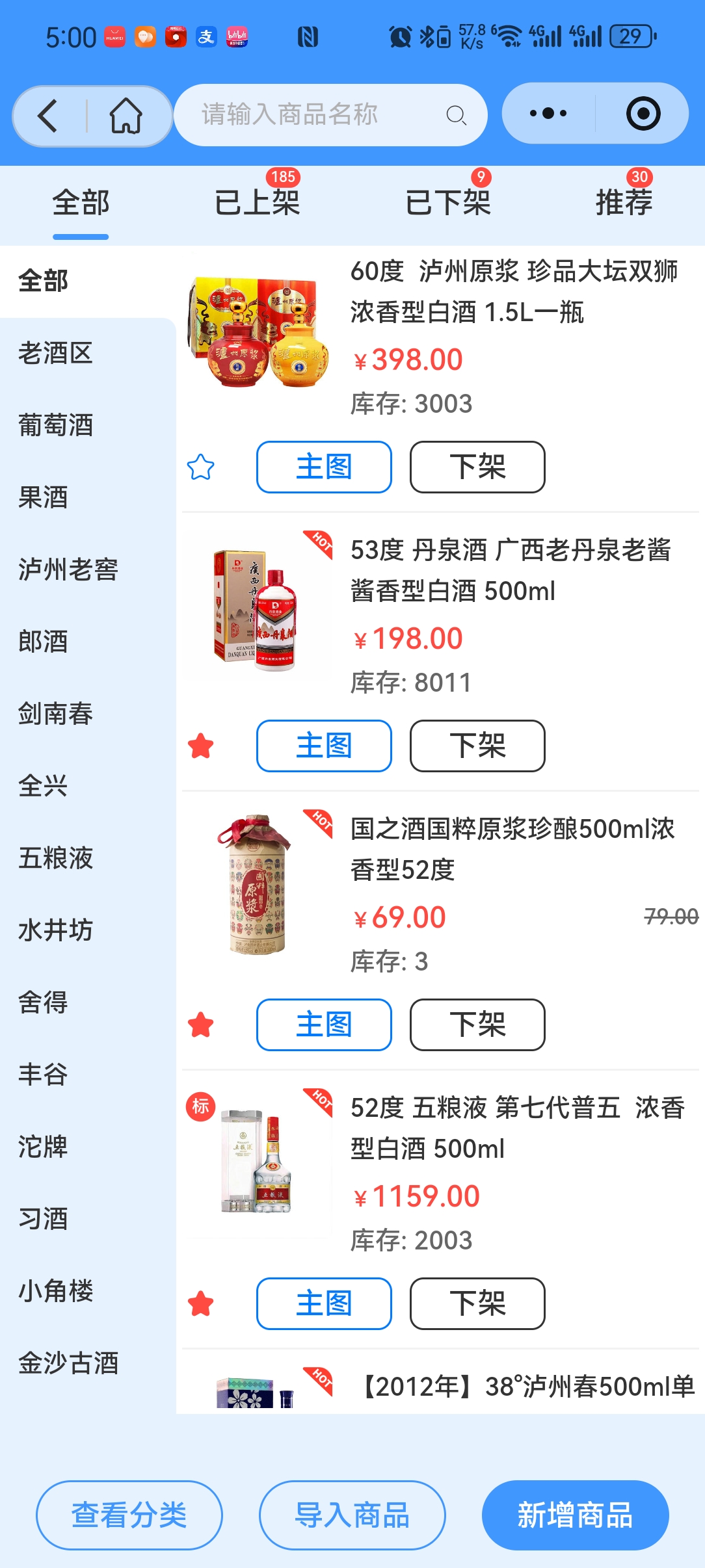Tap the circular close/exit capsule icon

[x=641, y=113]
